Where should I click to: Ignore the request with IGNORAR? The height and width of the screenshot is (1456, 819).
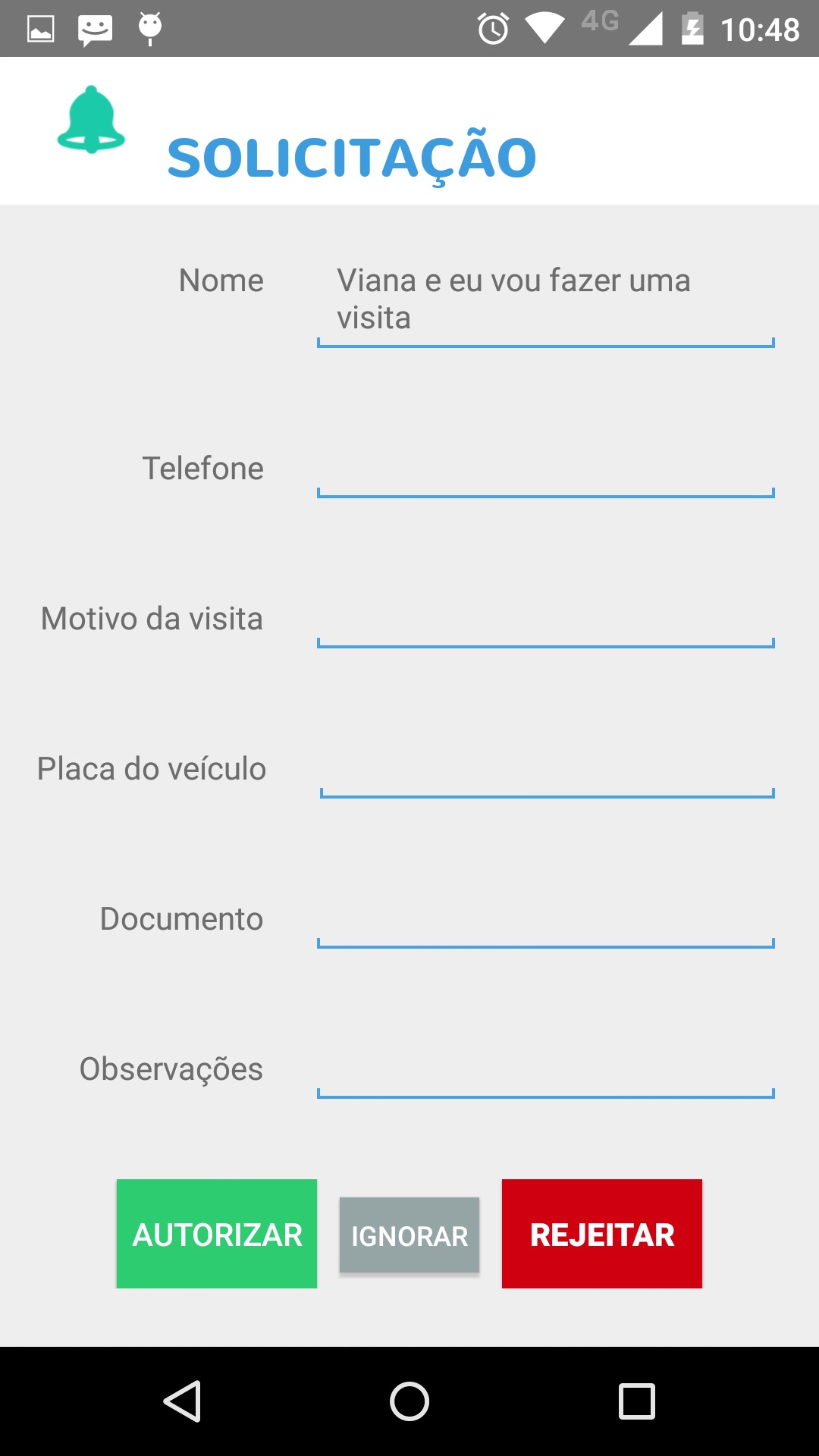click(x=409, y=1235)
